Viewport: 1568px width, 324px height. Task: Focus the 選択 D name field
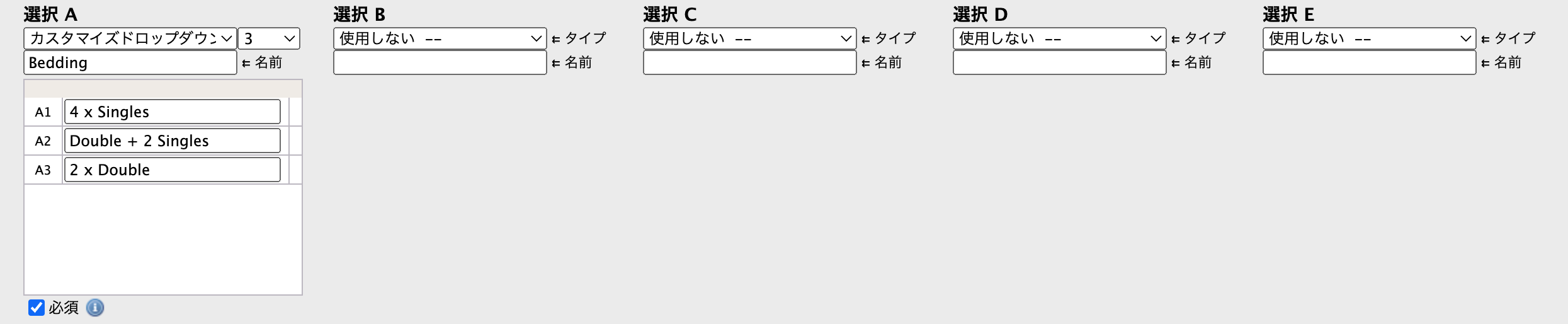[x=1059, y=62]
